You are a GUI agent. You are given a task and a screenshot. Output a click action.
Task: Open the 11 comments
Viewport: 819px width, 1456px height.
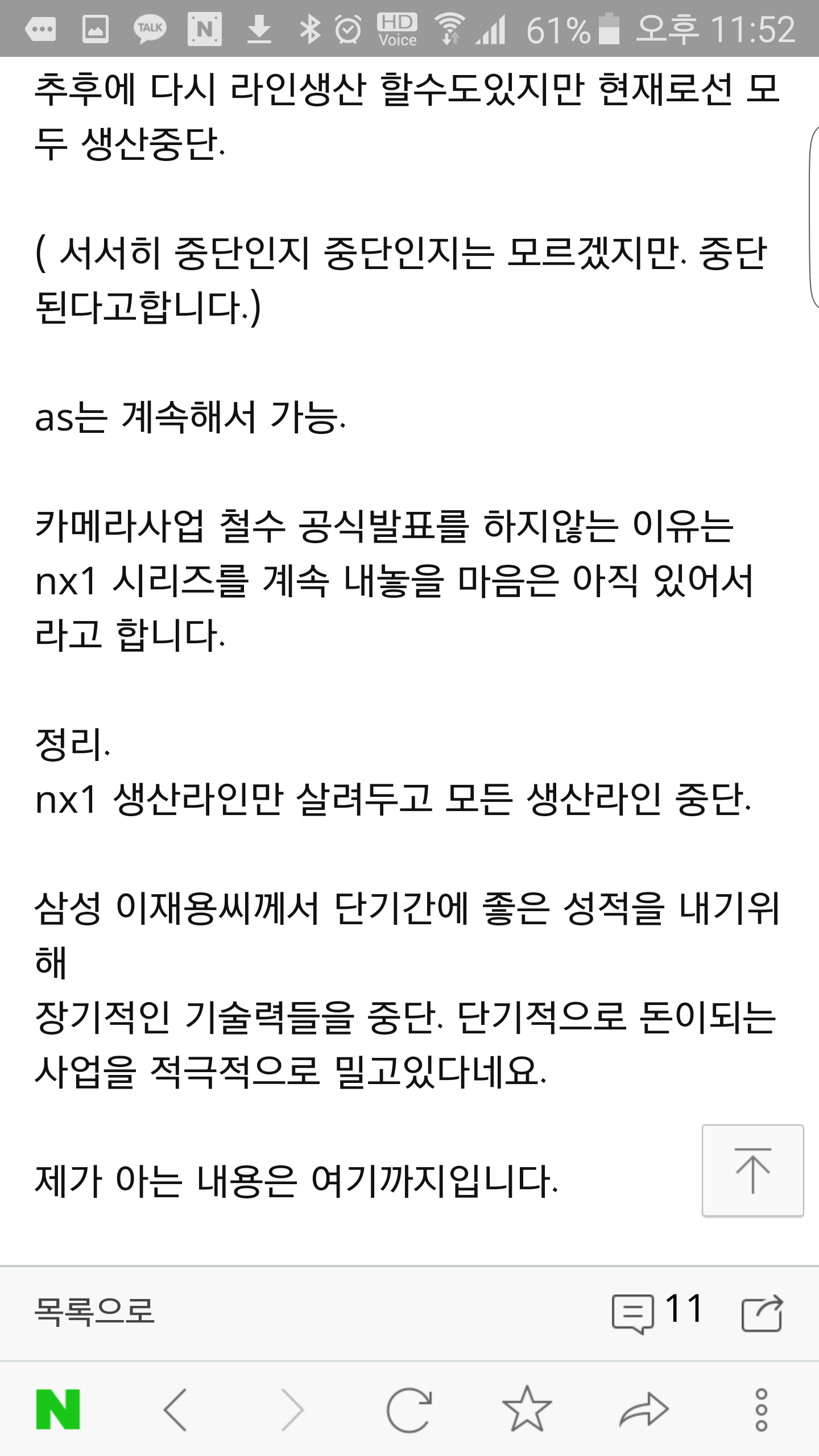(657, 1310)
